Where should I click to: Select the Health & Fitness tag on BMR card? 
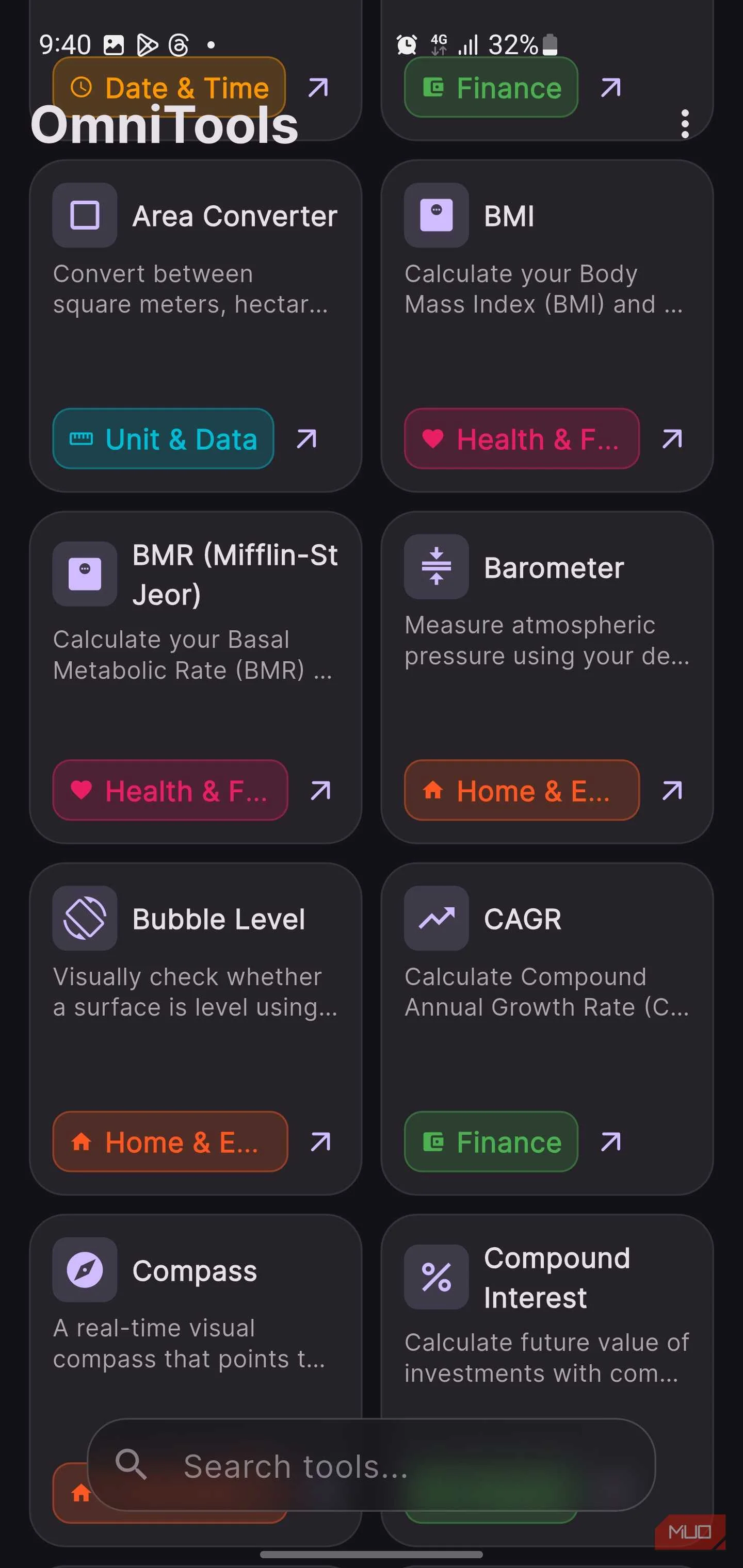(x=170, y=791)
